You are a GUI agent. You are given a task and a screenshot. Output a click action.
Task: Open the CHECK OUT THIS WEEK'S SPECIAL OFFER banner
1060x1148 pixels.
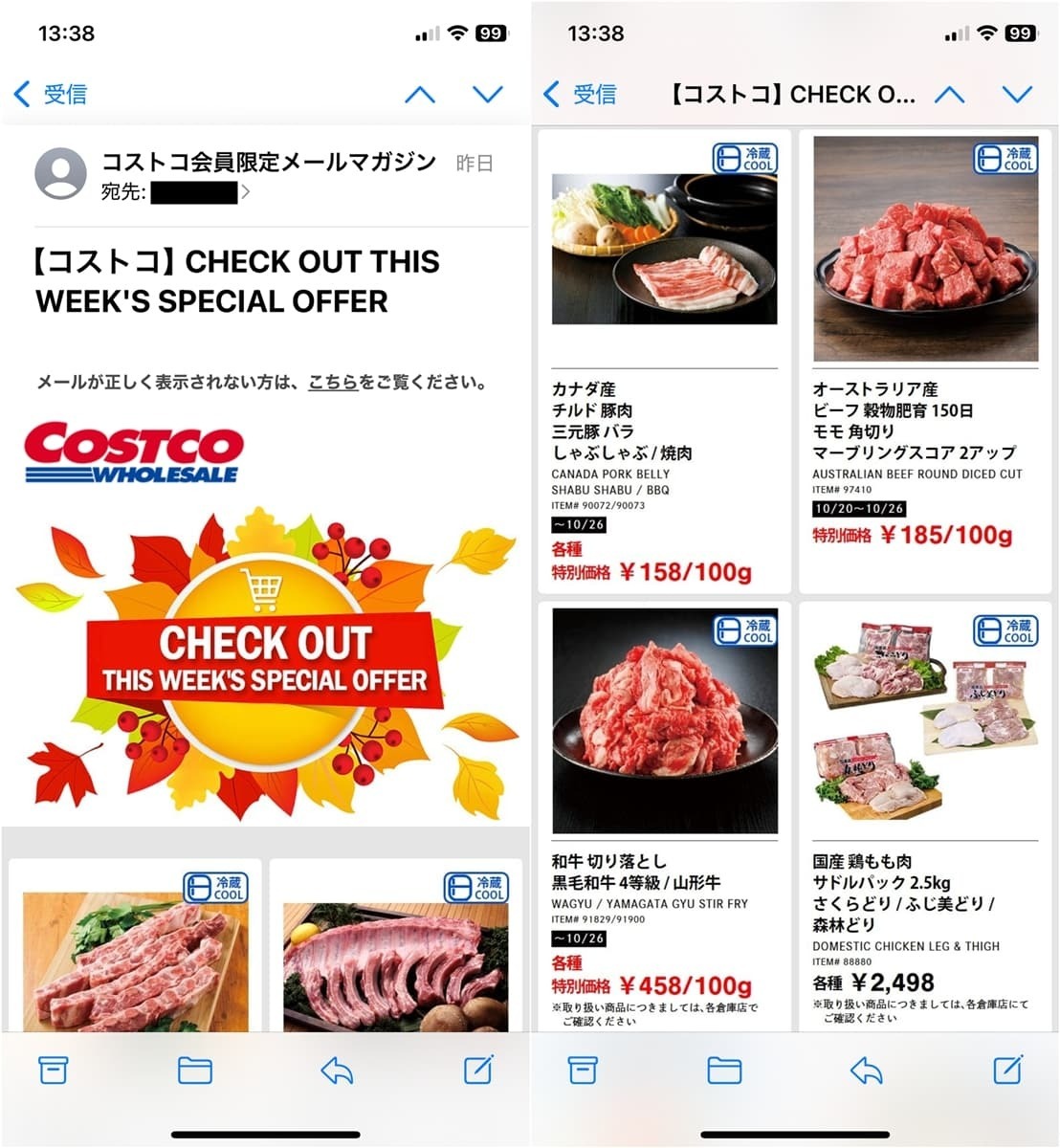[x=265, y=660]
